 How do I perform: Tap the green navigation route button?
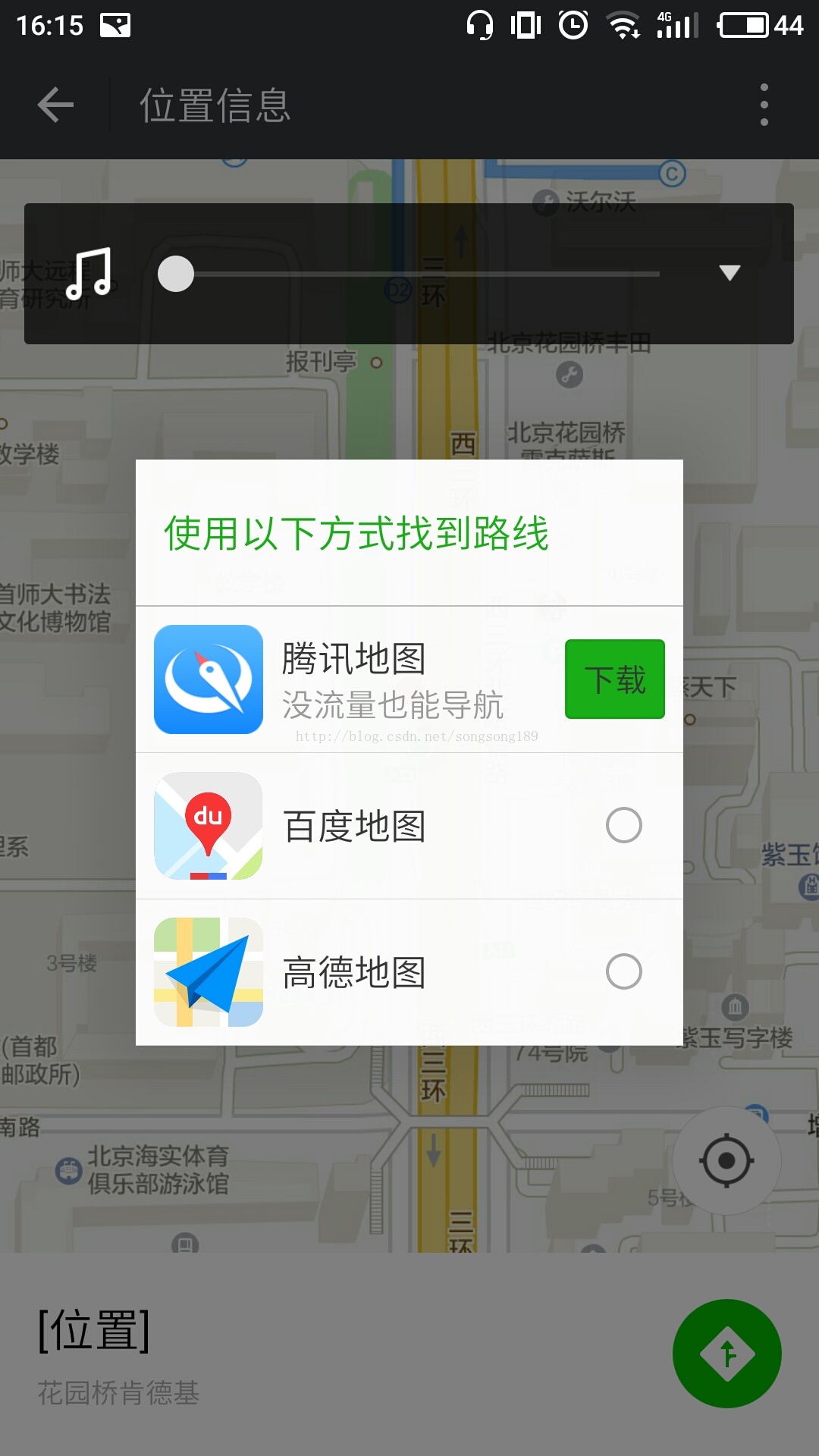click(x=726, y=1354)
